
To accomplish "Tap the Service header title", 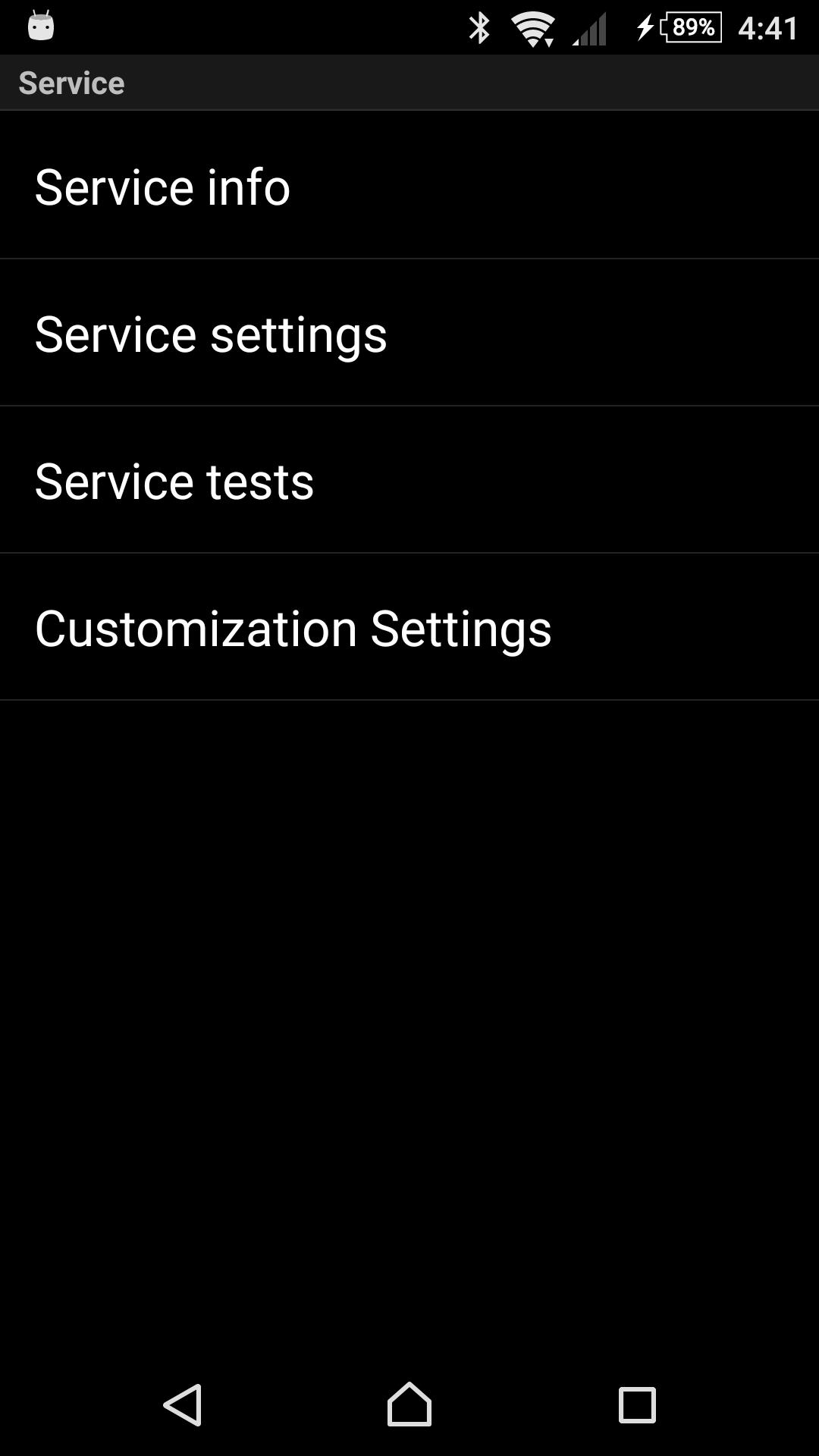I will coord(71,82).
